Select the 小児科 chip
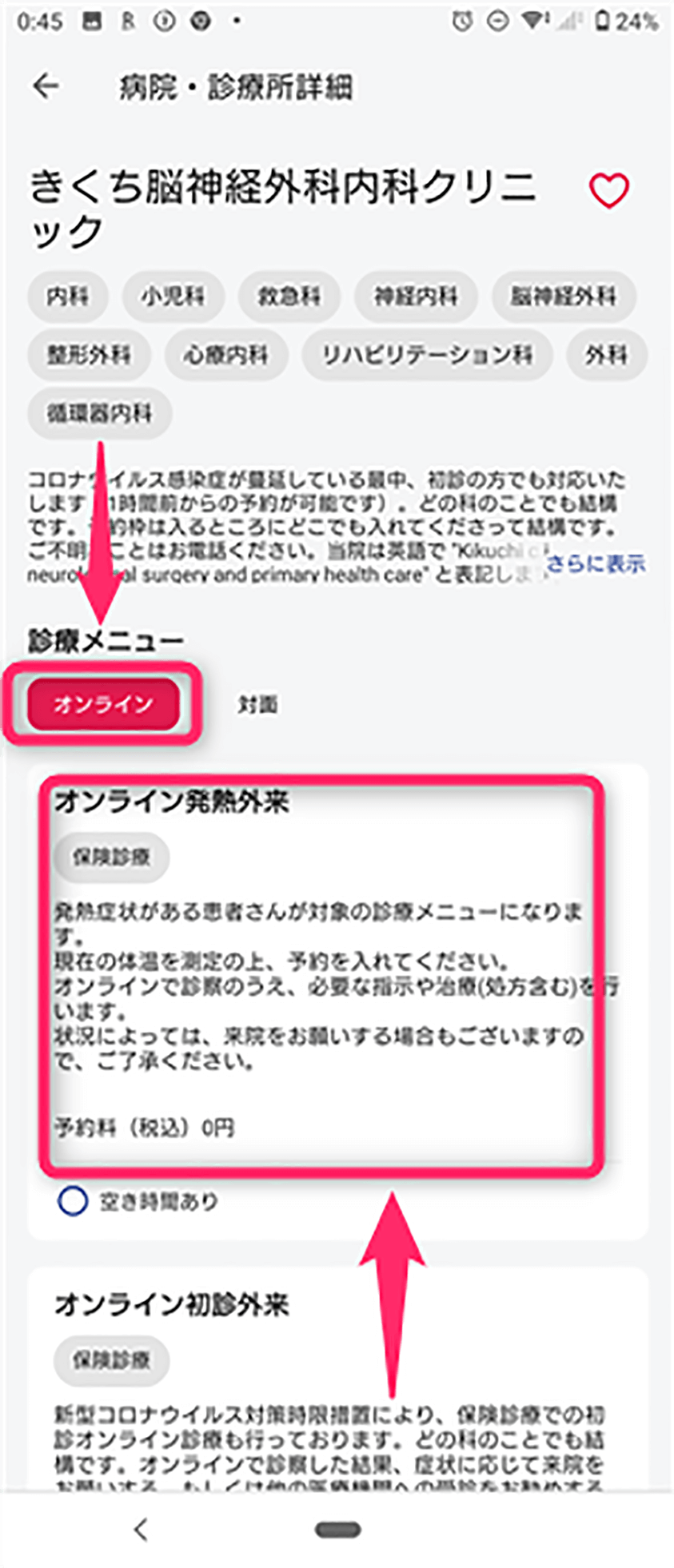This screenshot has width=674, height=1568. pos(173,296)
